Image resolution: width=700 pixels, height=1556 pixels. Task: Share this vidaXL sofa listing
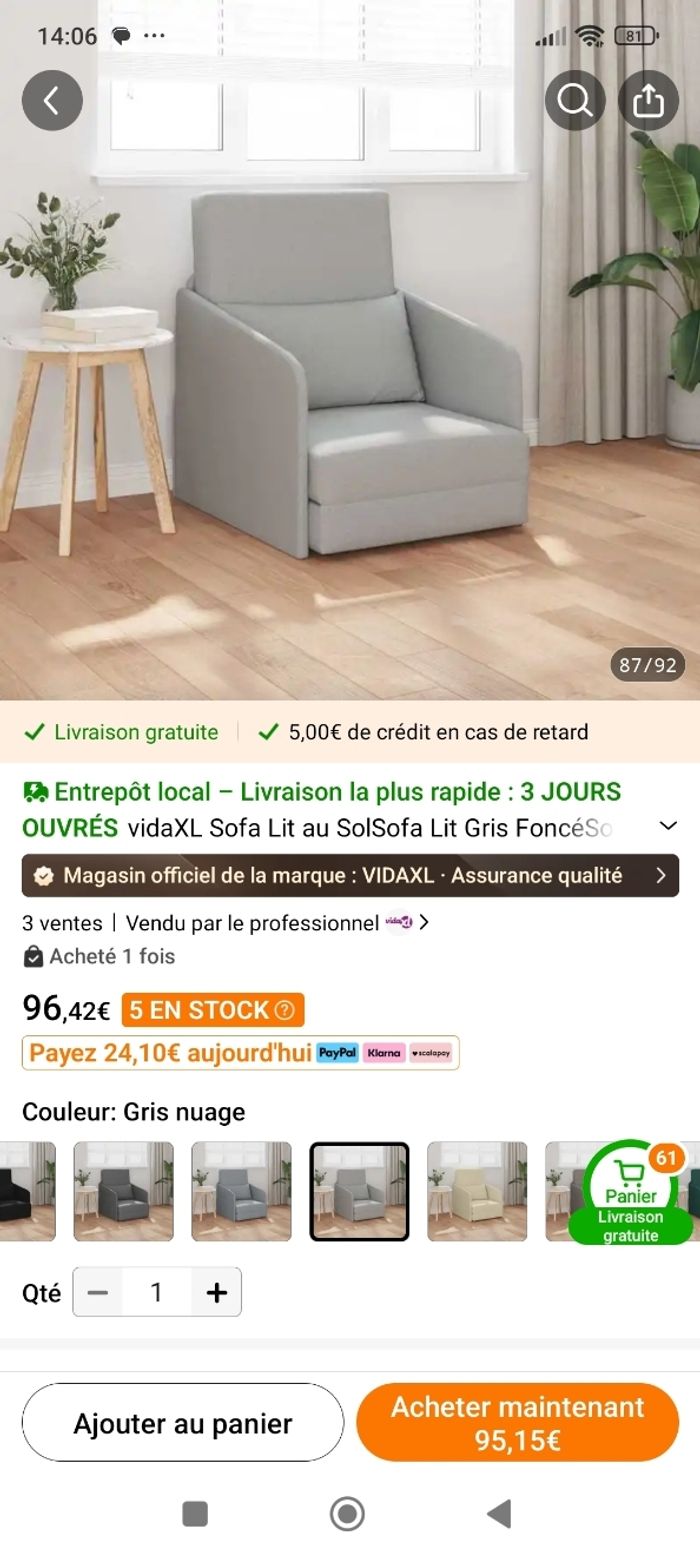point(648,100)
